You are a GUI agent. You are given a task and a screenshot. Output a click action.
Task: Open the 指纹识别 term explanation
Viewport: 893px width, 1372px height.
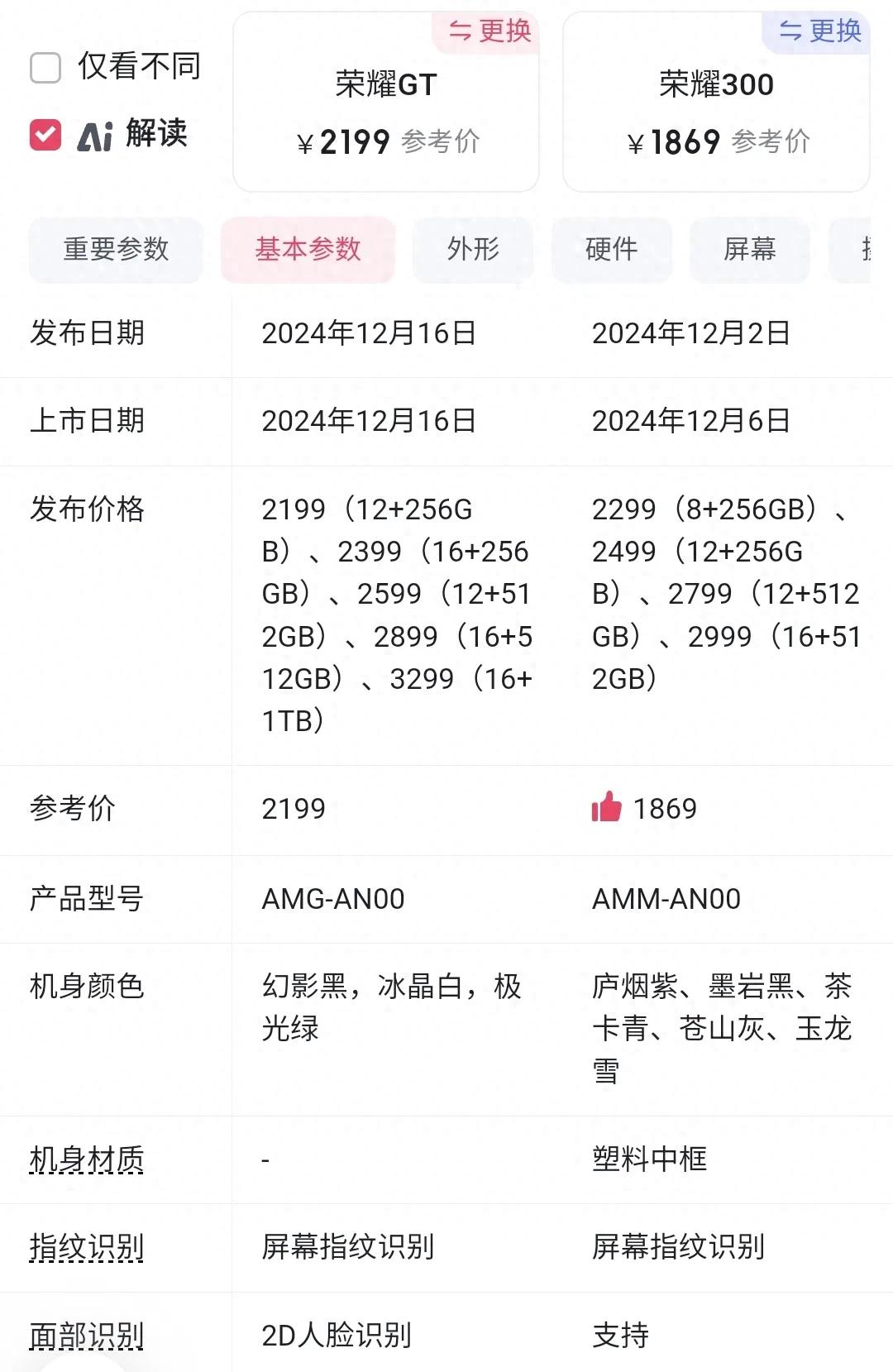coord(87,1247)
